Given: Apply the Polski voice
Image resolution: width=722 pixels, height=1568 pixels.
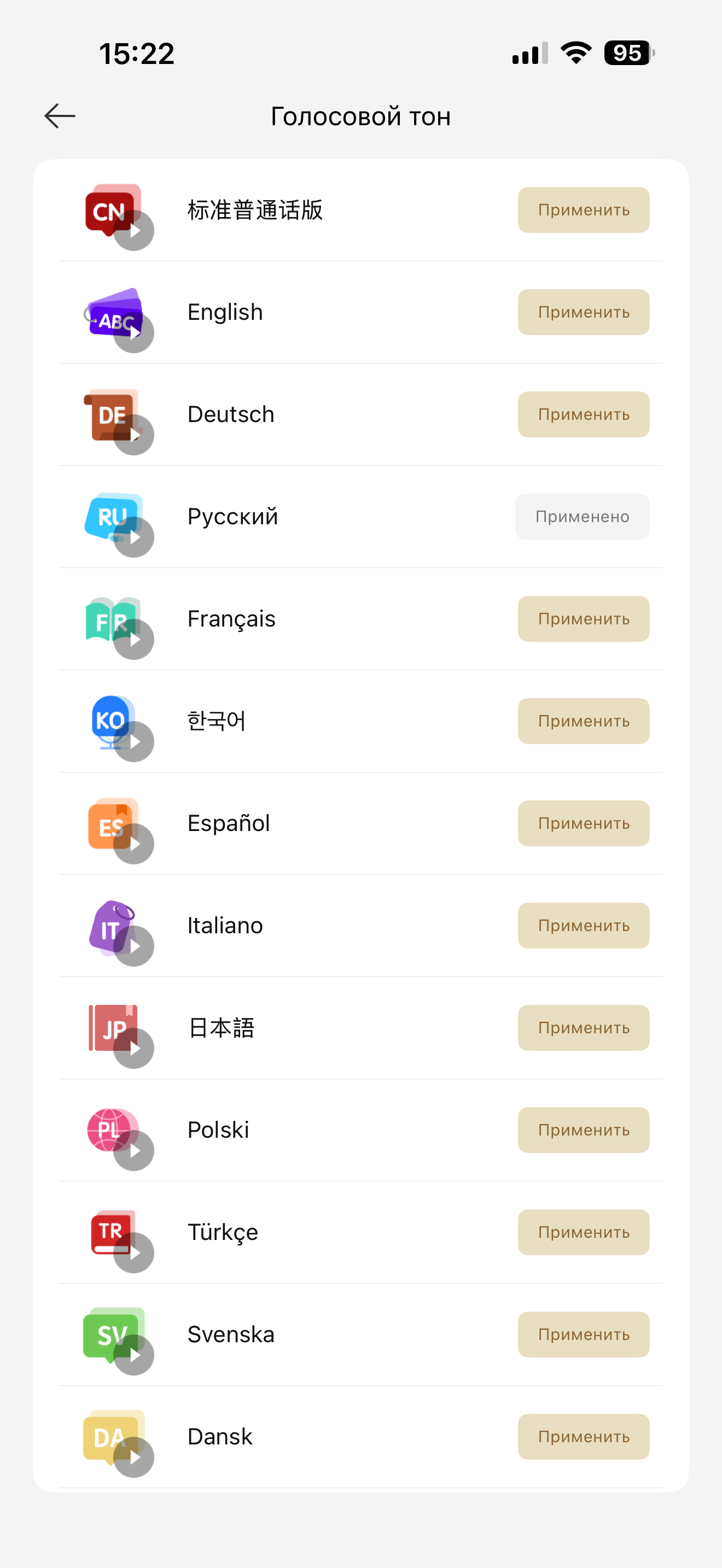Looking at the screenshot, I should tap(583, 1130).
